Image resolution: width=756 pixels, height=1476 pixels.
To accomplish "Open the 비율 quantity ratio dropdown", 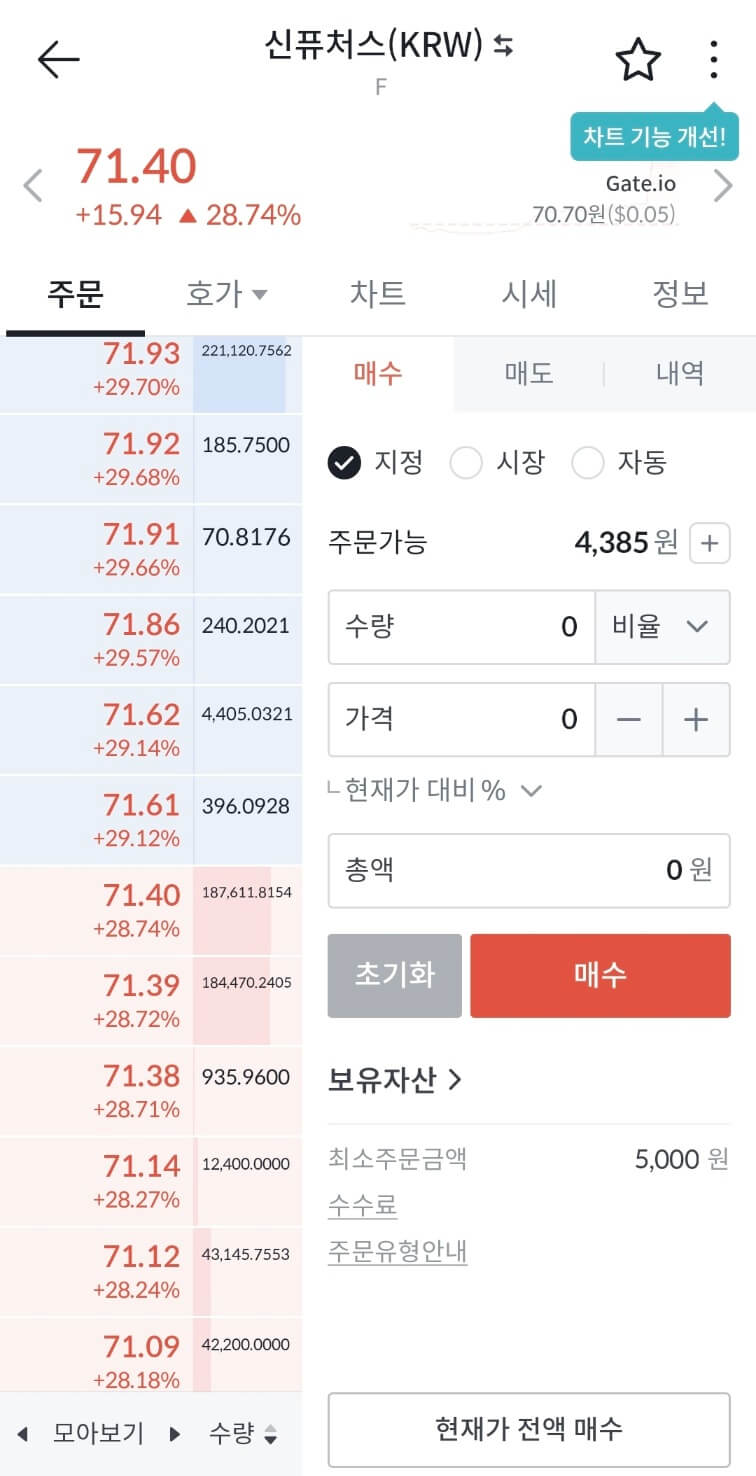I will [x=662, y=627].
